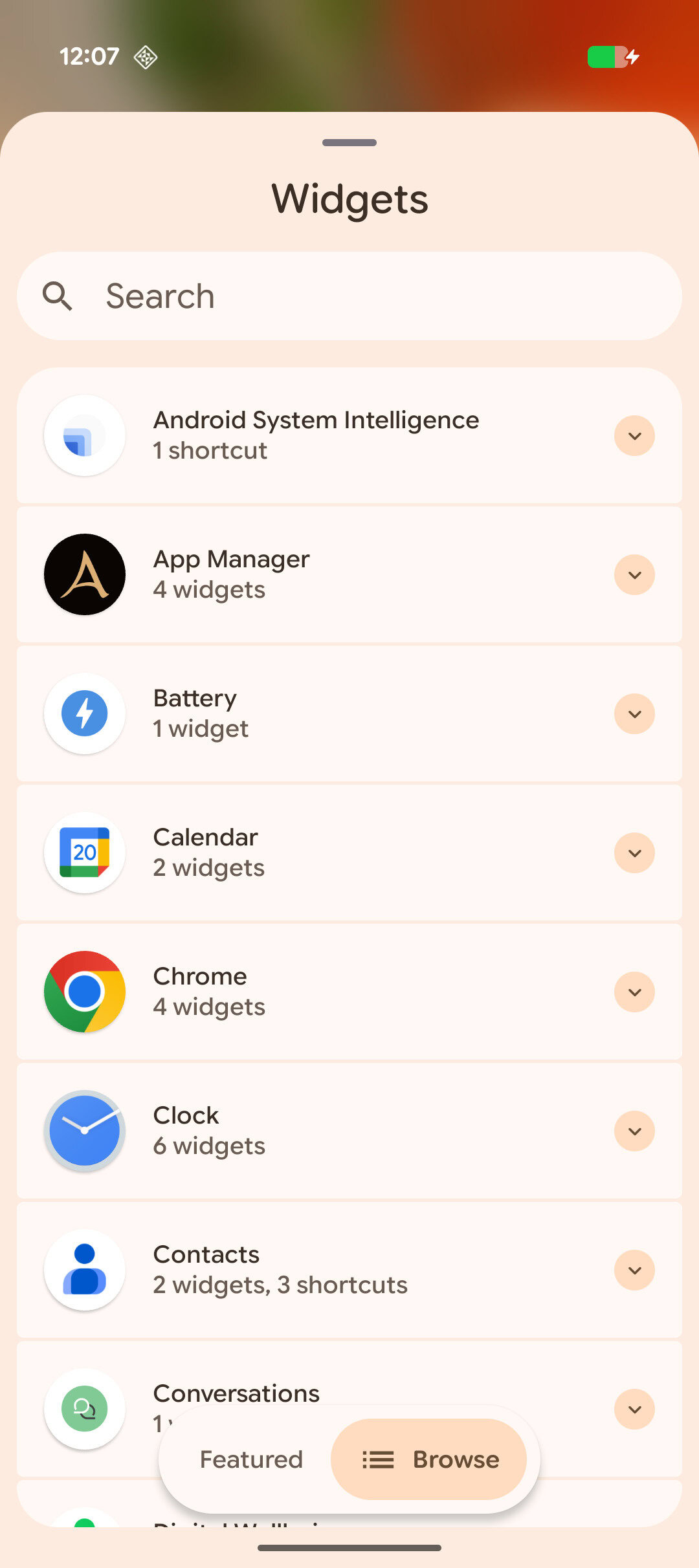Click the Battery app icon

pyautogui.click(x=84, y=713)
